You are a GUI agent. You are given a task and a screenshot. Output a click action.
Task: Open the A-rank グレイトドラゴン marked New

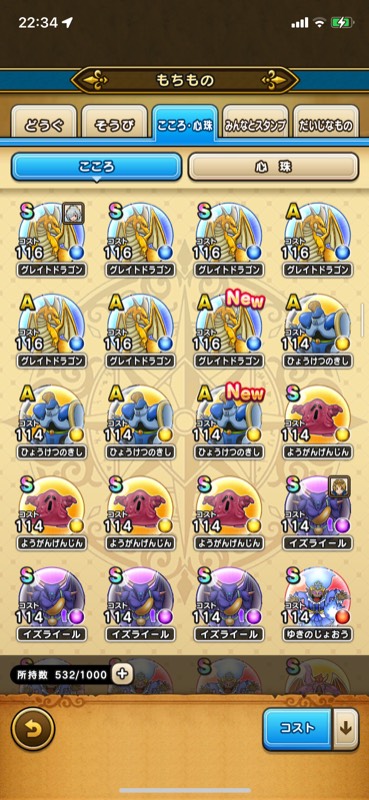click(229, 331)
